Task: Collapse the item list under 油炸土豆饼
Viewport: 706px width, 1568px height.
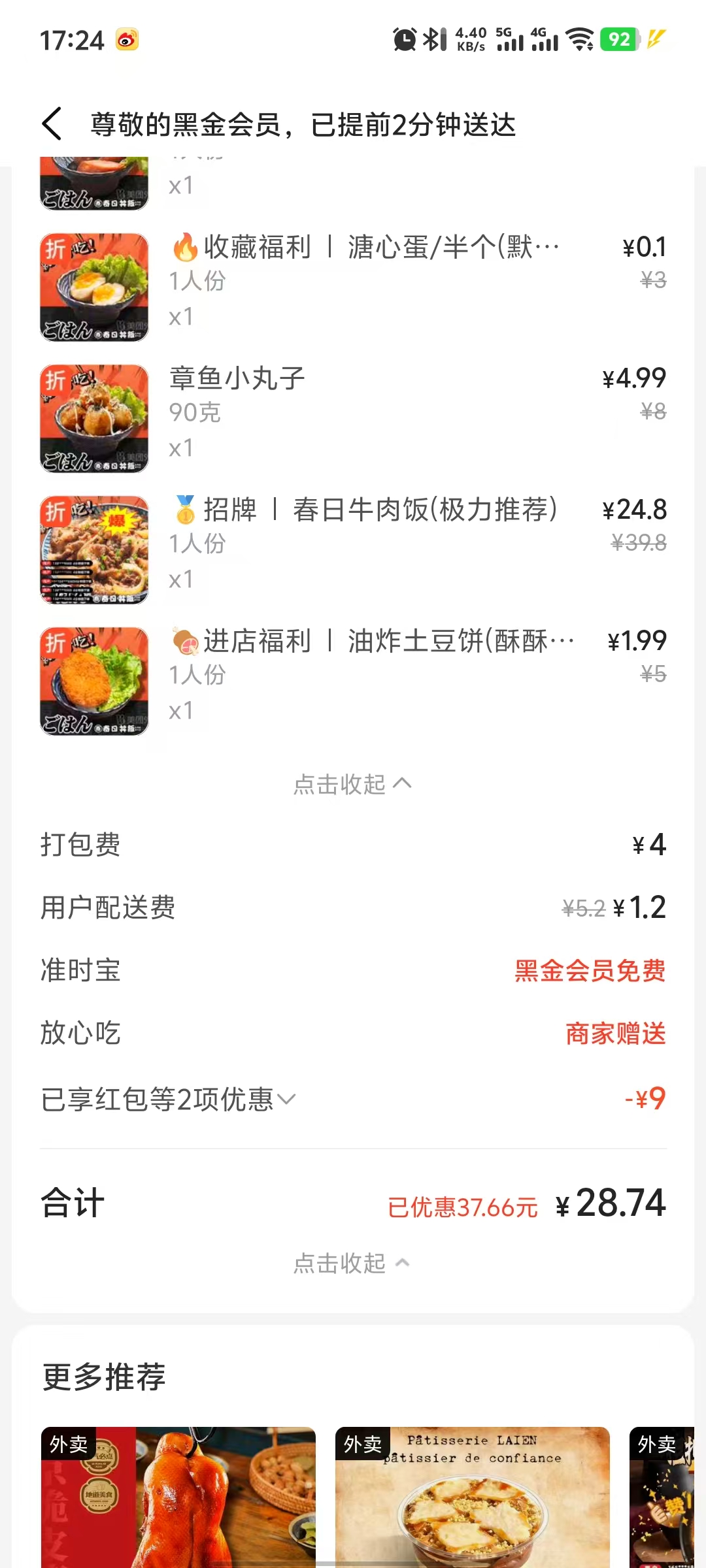Action: pos(352,784)
